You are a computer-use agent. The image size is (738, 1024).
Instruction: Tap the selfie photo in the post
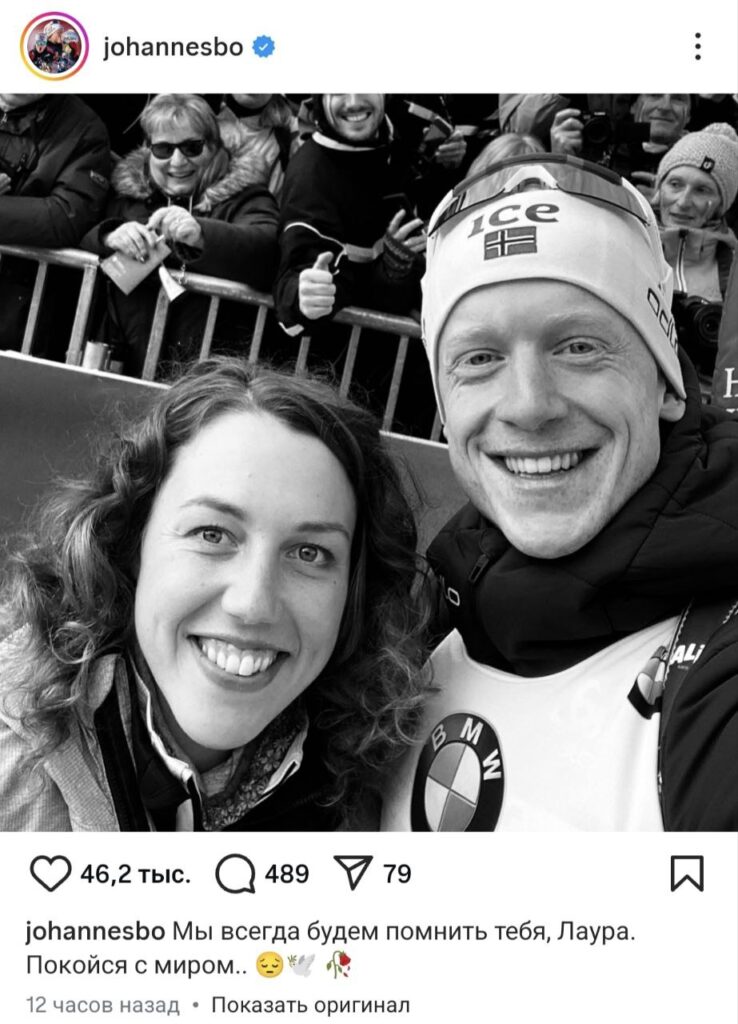click(369, 462)
